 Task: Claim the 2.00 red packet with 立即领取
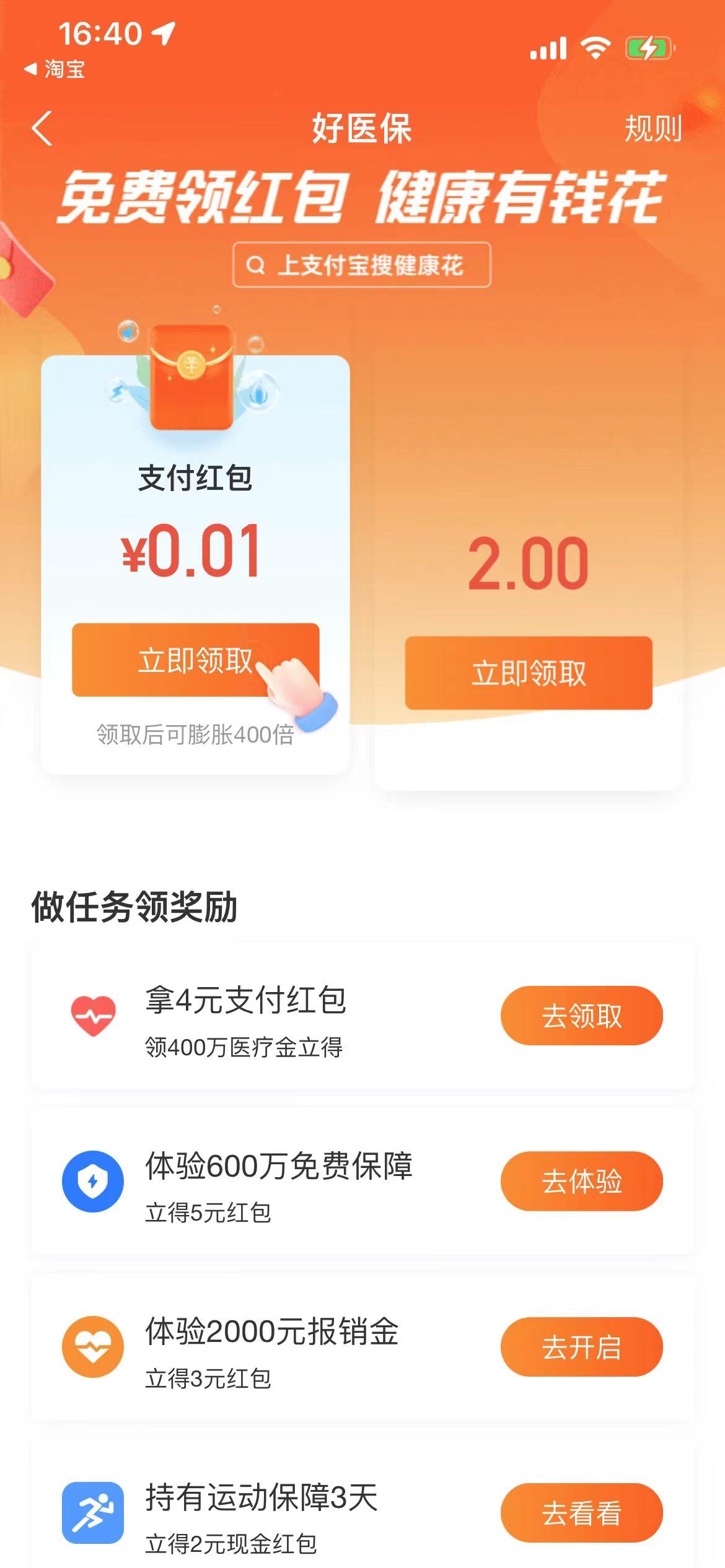point(529,673)
